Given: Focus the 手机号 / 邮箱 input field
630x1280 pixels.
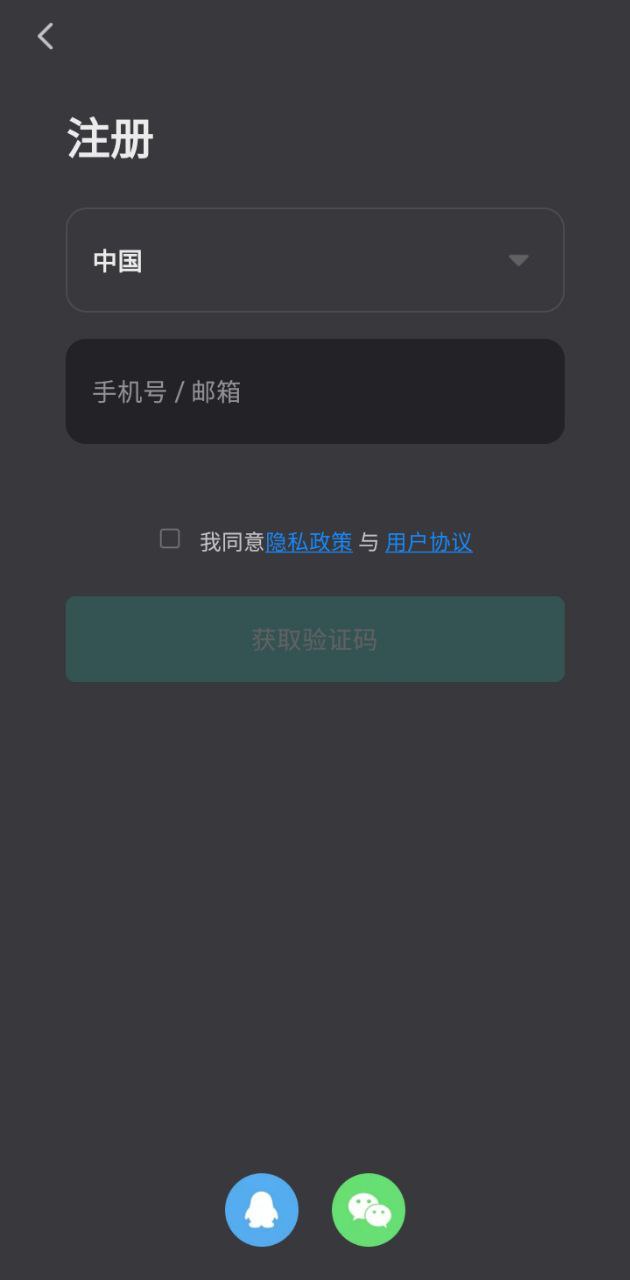Looking at the screenshot, I should click(x=315, y=391).
